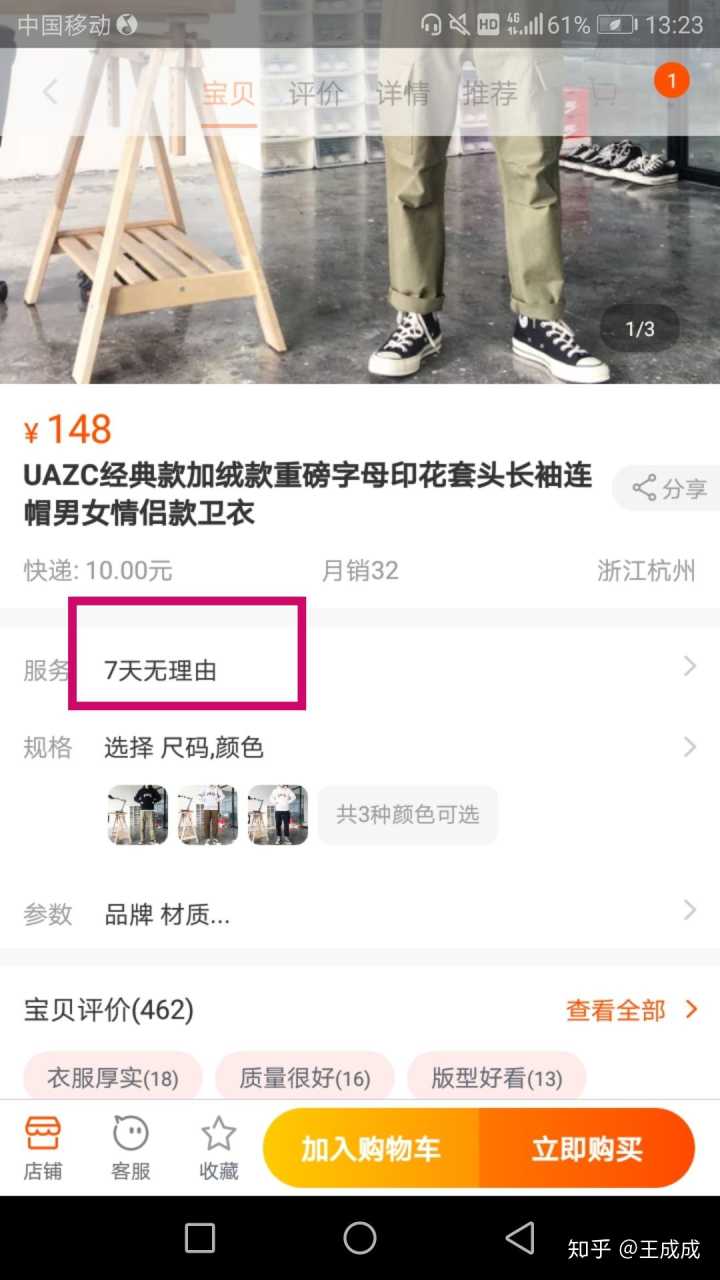Visit the 店铺 store page
This screenshot has width=720, height=1280.
pos(43,1148)
